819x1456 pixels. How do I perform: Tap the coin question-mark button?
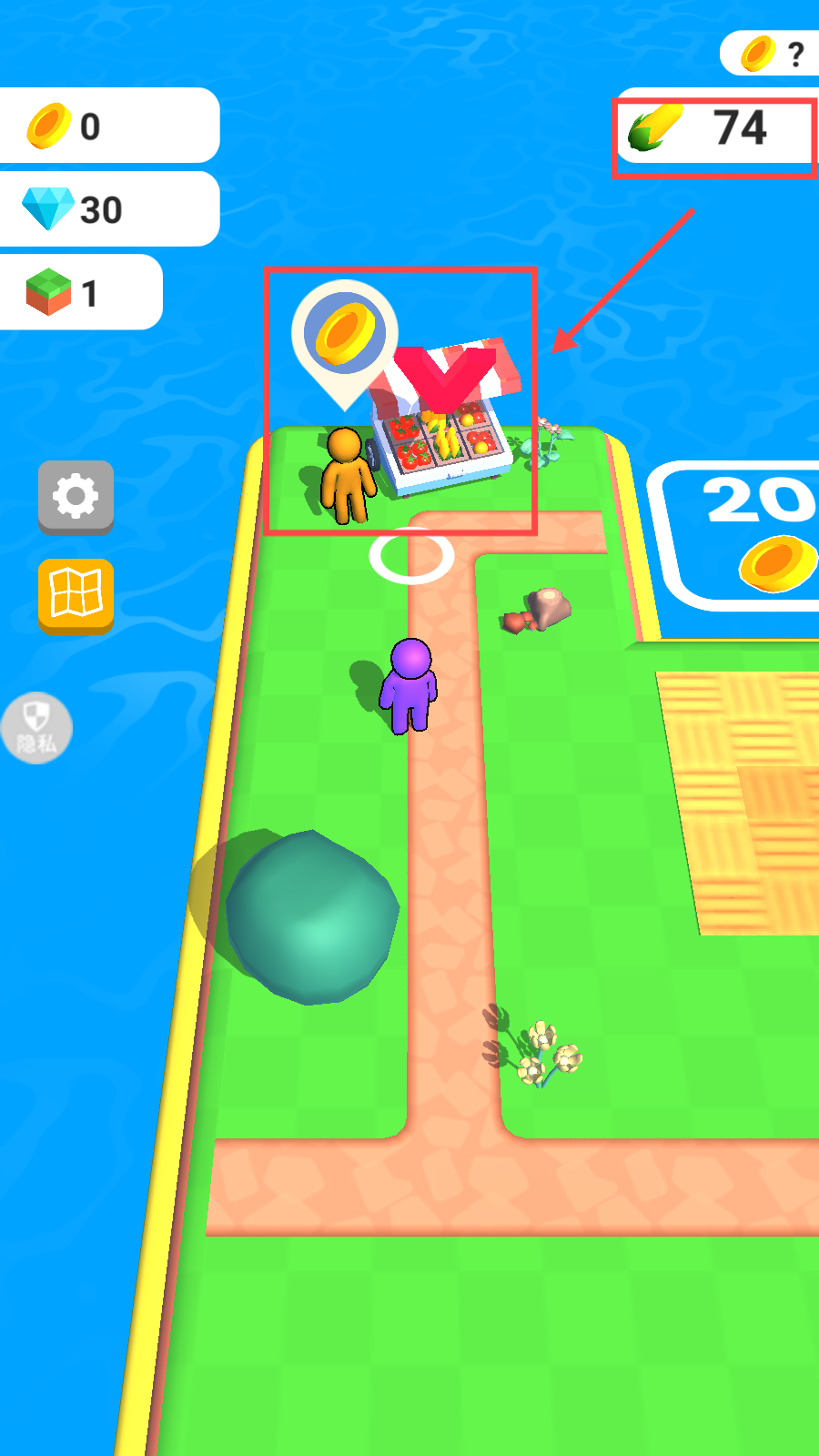click(772, 54)
